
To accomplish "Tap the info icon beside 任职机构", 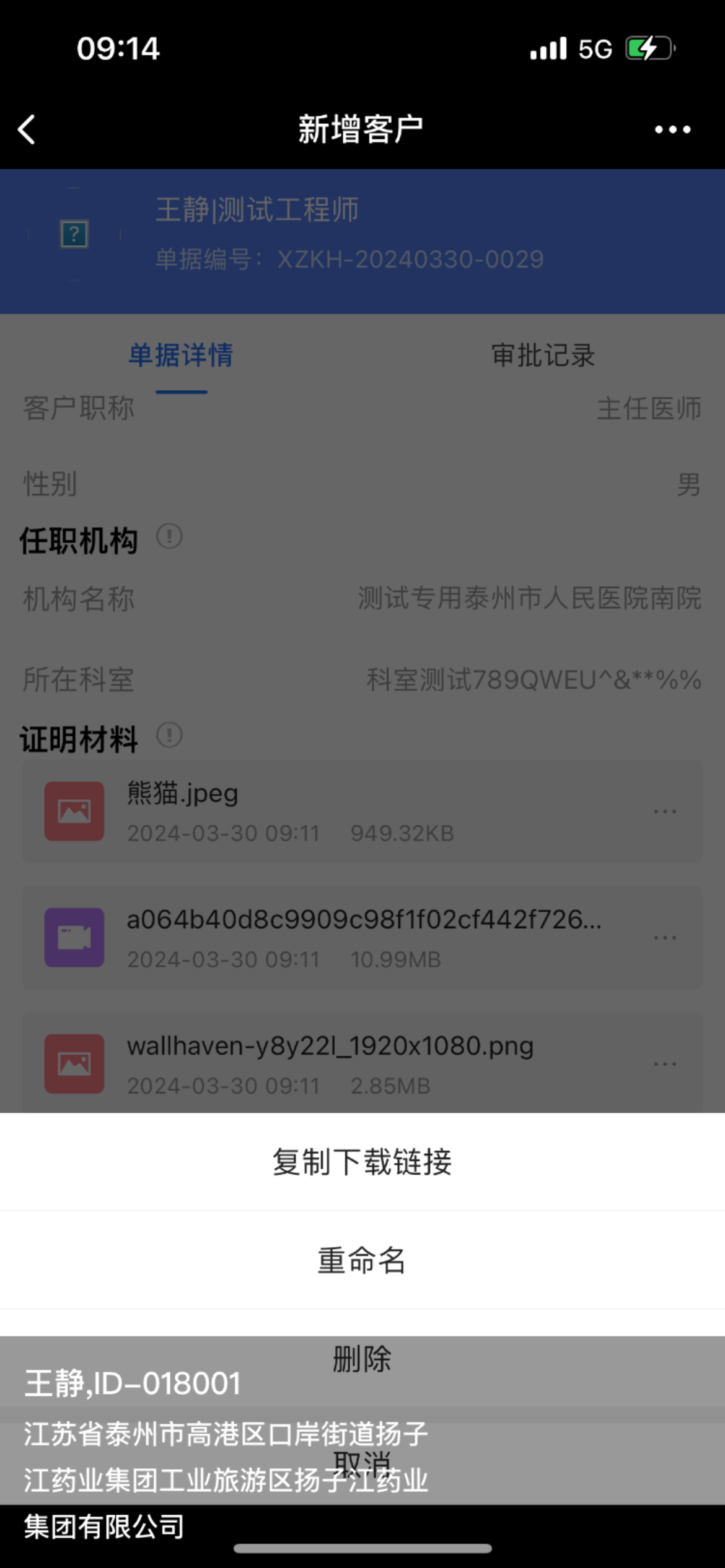I will pyautogui.click(x=169, y=536).
